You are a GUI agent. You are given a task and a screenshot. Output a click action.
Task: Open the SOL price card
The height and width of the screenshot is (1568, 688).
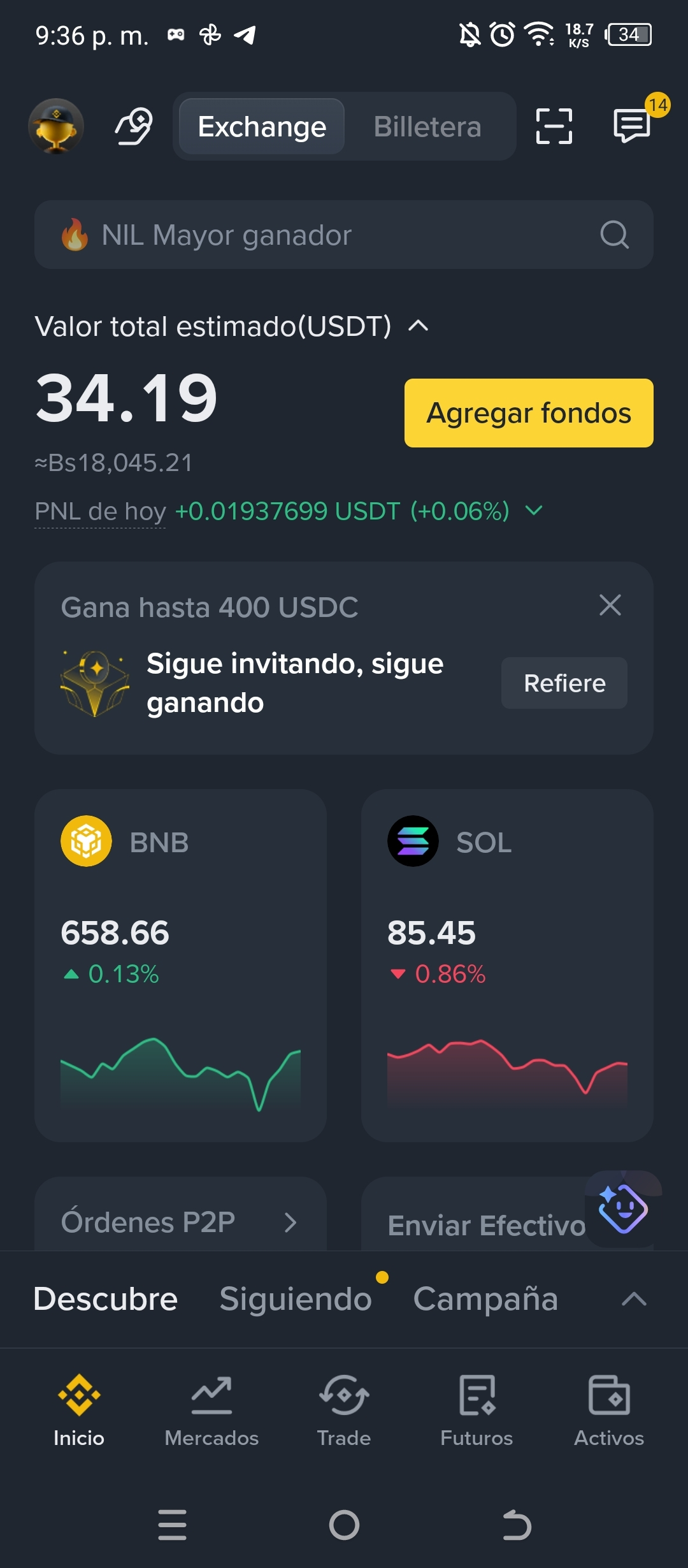click(x=507, y=965)
